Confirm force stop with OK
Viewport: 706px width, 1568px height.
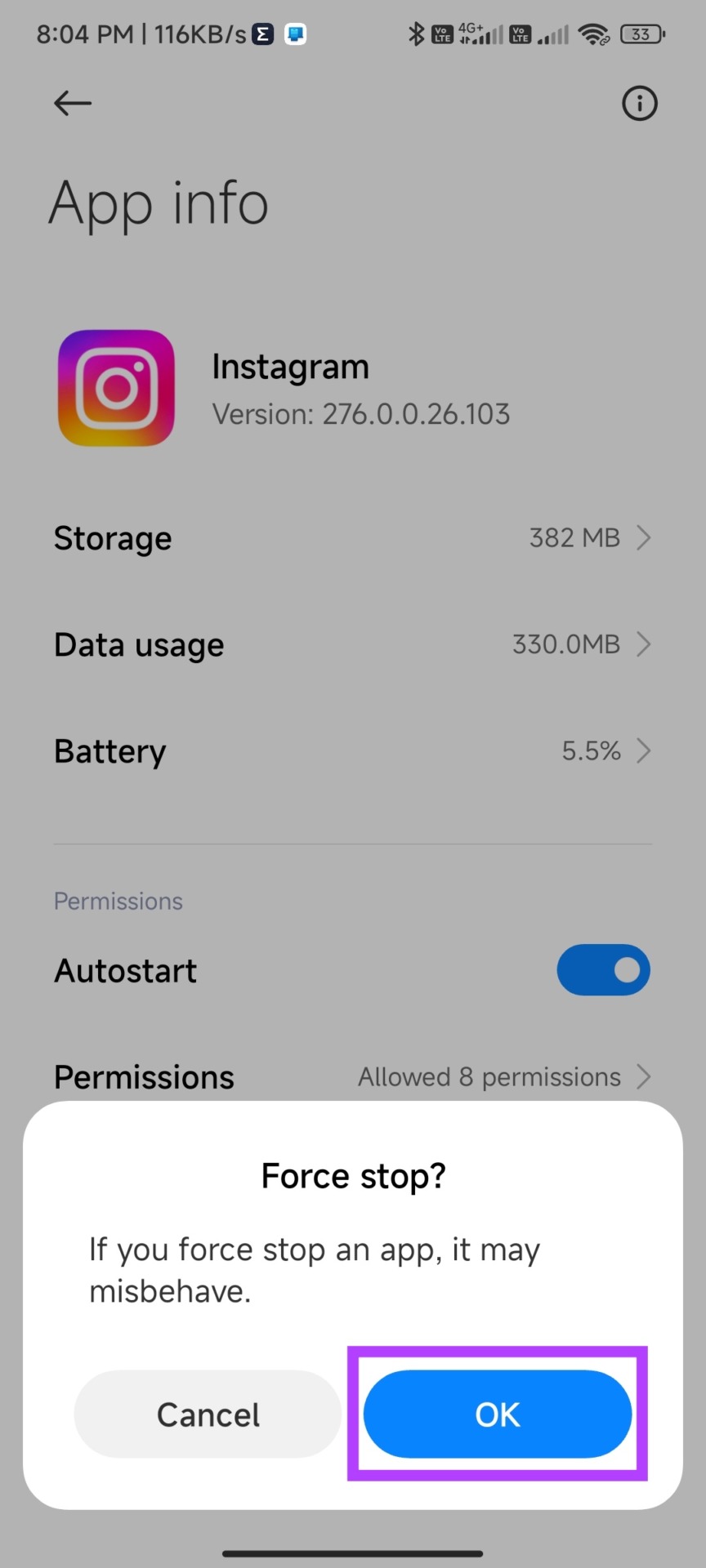pos(497,1414)
